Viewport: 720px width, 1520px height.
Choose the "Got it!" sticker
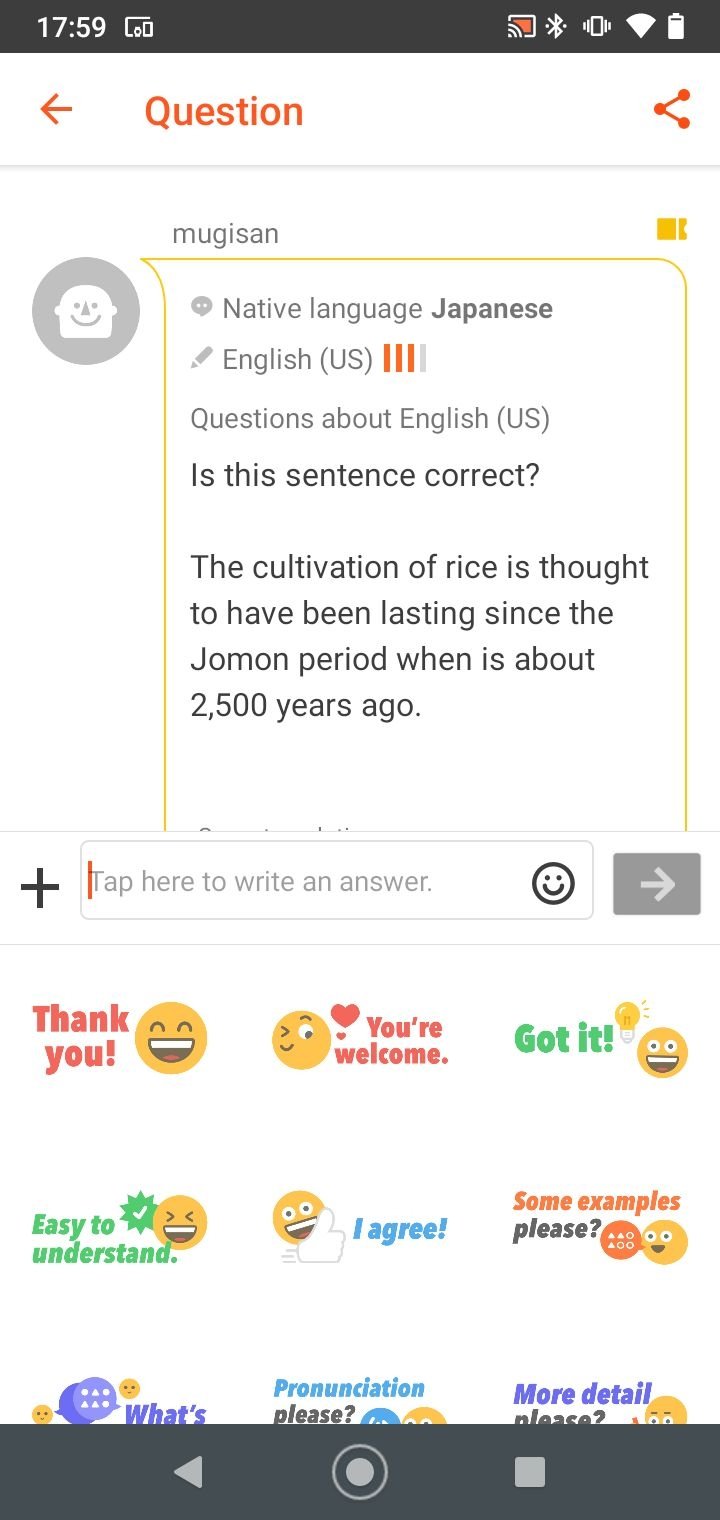click(600, 1038)
